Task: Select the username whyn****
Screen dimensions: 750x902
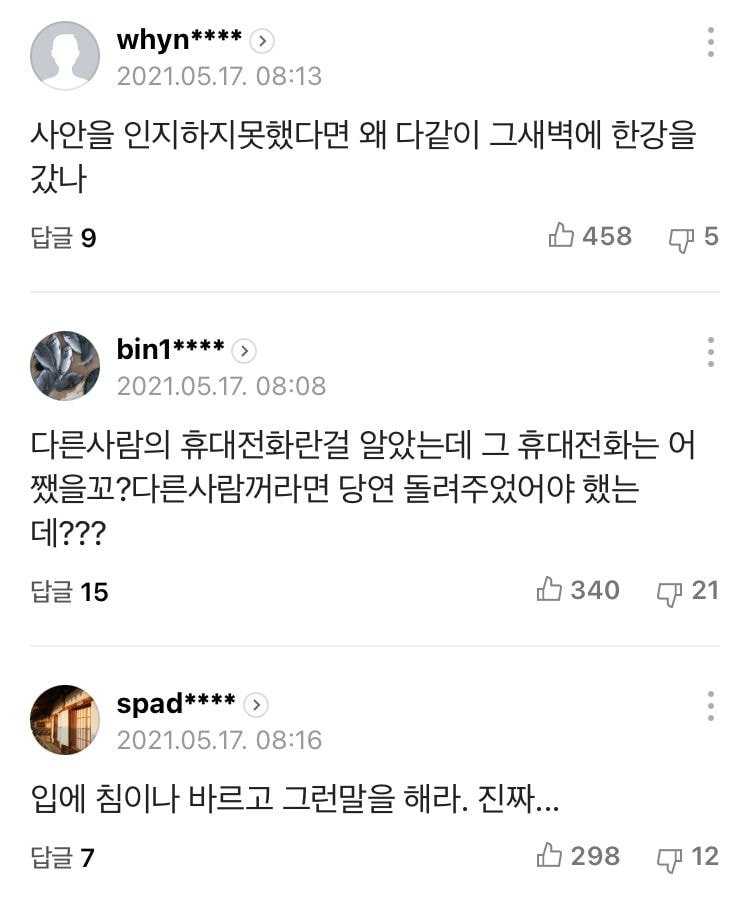Action: 176,41
